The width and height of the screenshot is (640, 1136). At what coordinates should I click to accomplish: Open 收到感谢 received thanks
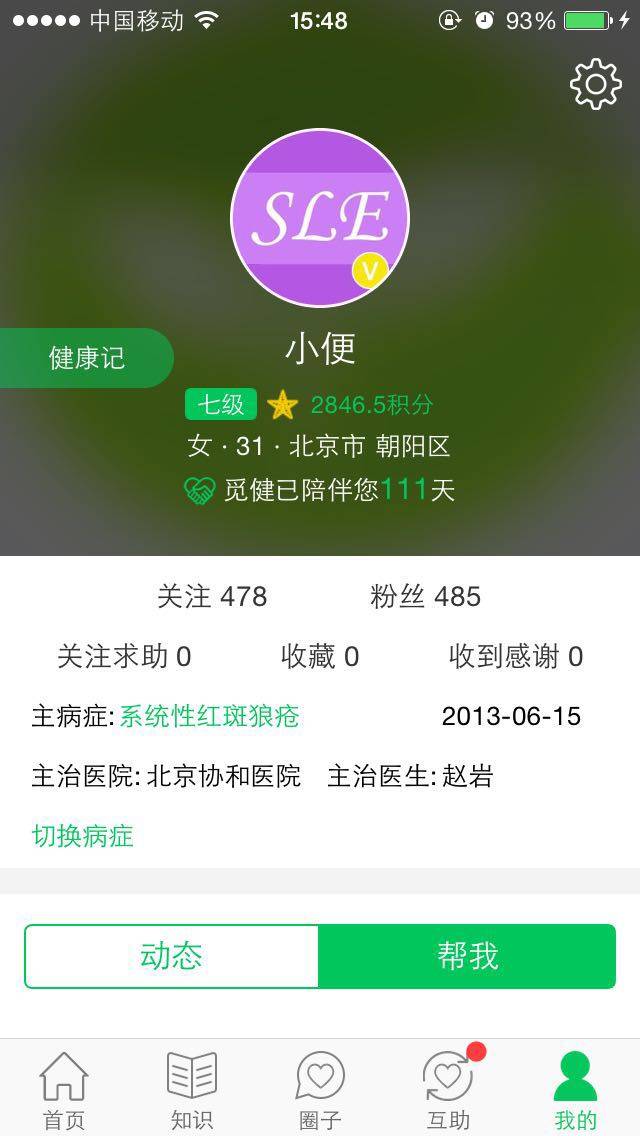[515, 657]
